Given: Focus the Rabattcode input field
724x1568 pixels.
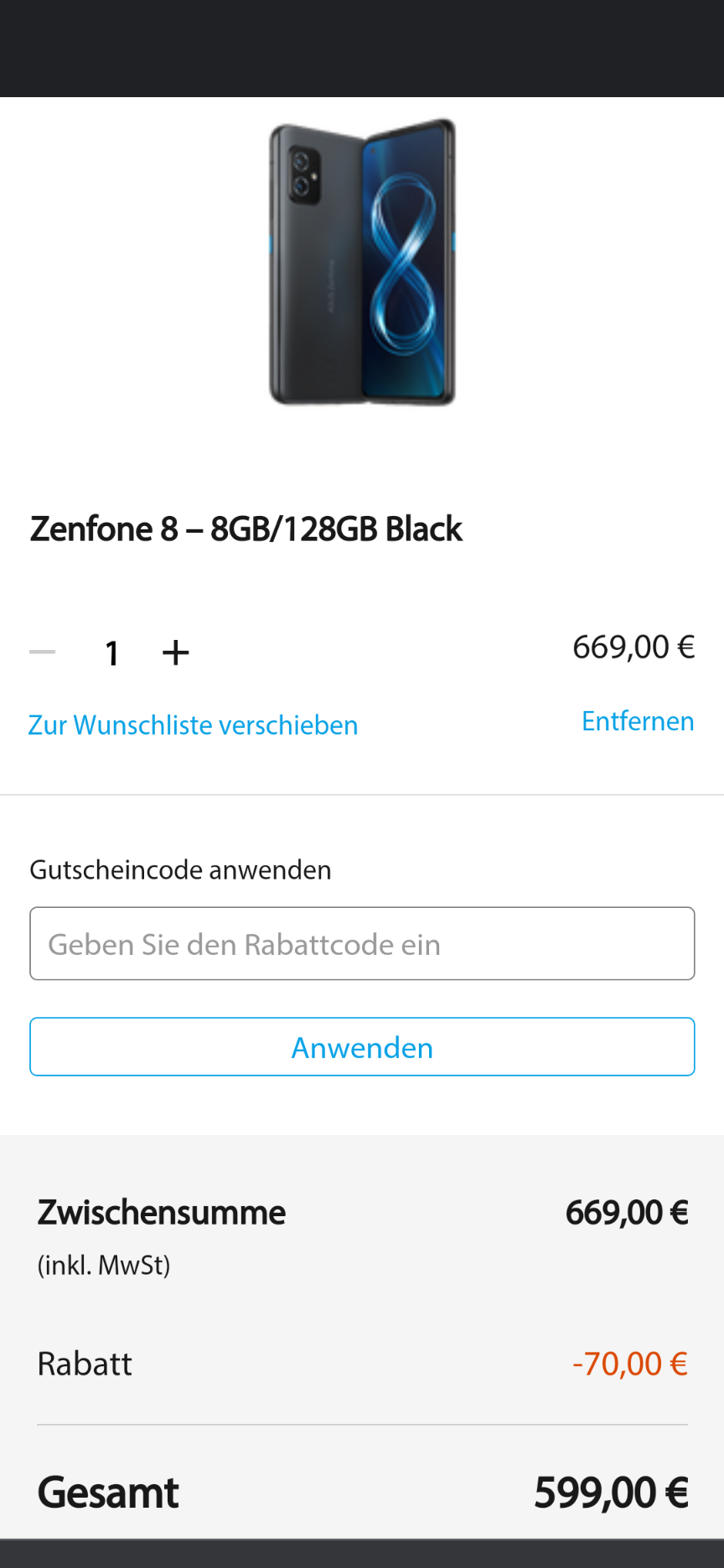Looking at the screenshot, I should click(362, 944).
